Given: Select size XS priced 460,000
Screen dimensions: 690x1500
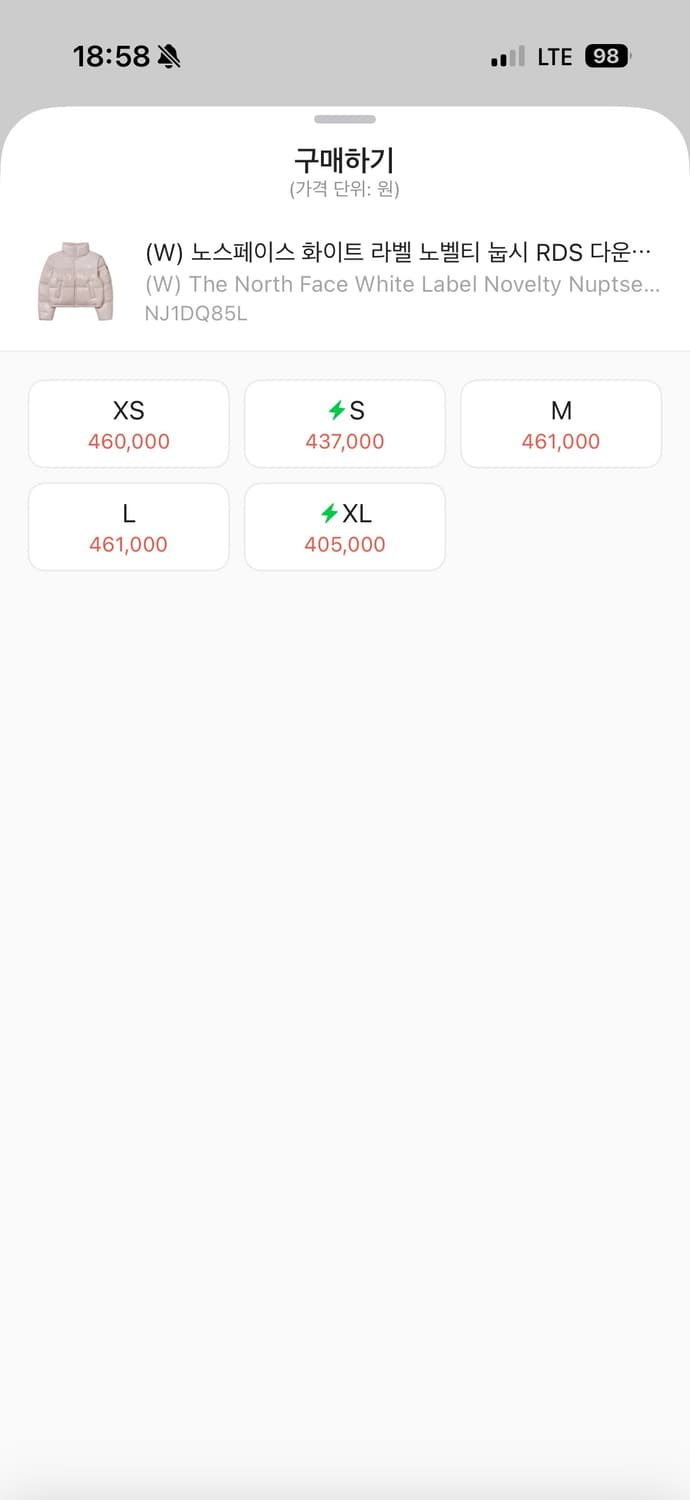Looking at the screenshot, I should (129, 424).
